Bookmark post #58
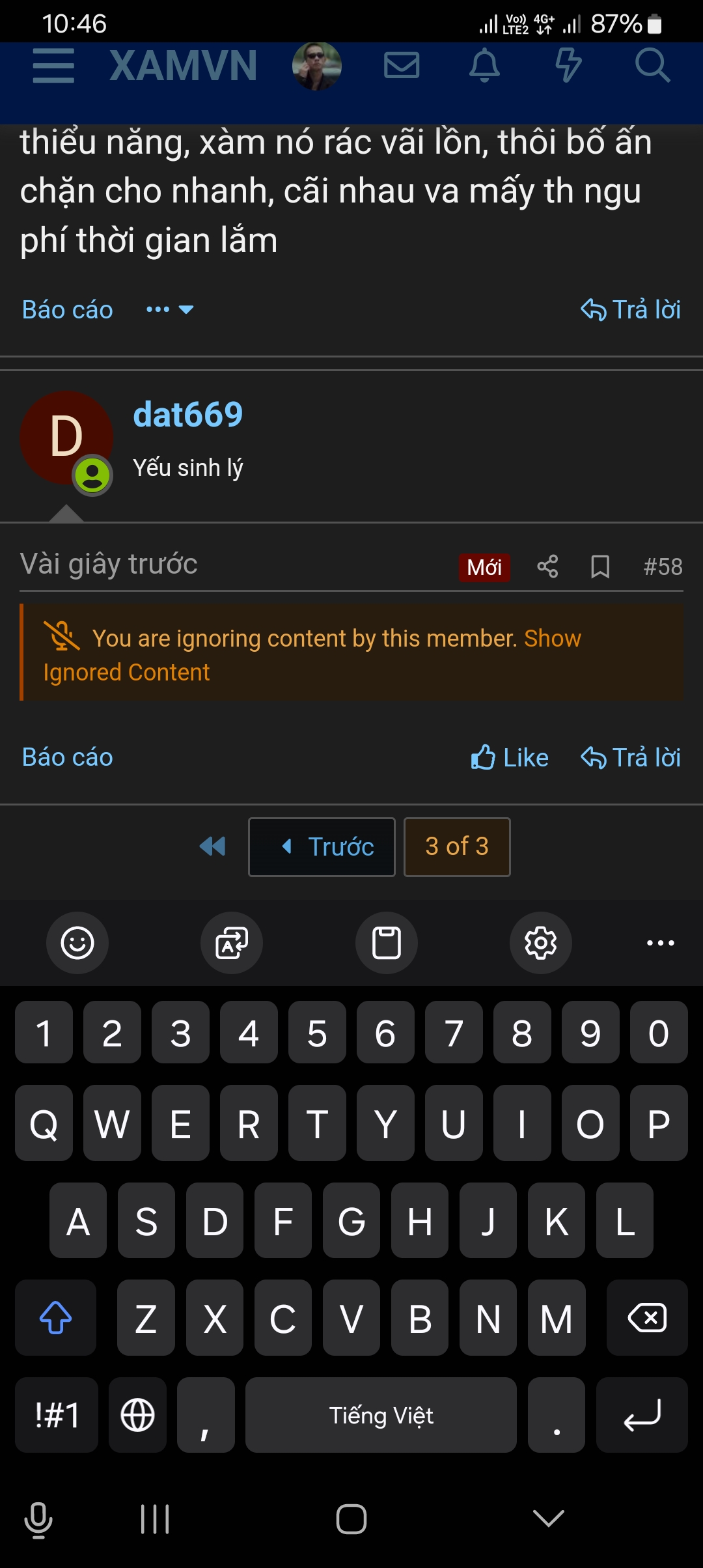Image resolution: width=703 pixels, height=1568 pixels. 600,567
